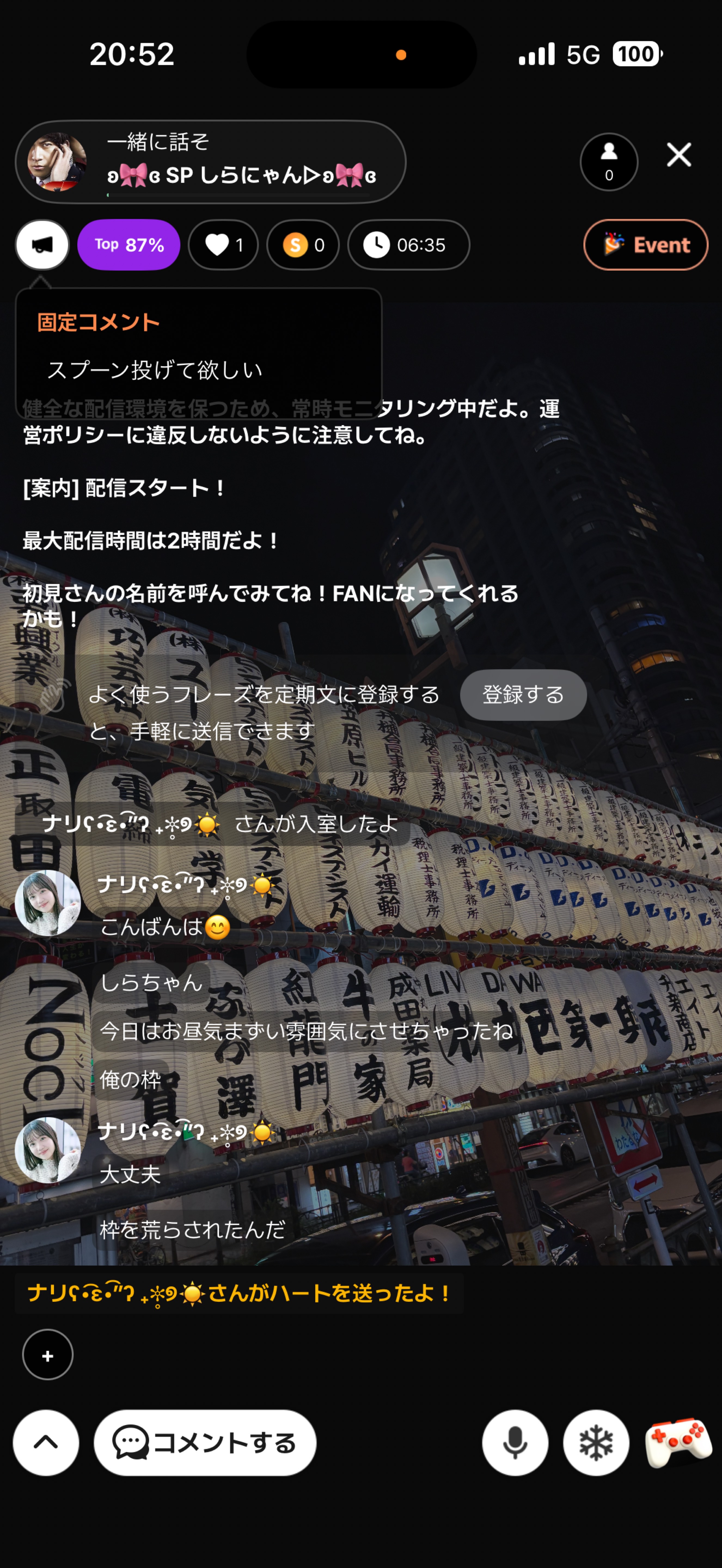Expand the up-arrow menu
Screen dimensions: 722x1568
(46, 1442)
